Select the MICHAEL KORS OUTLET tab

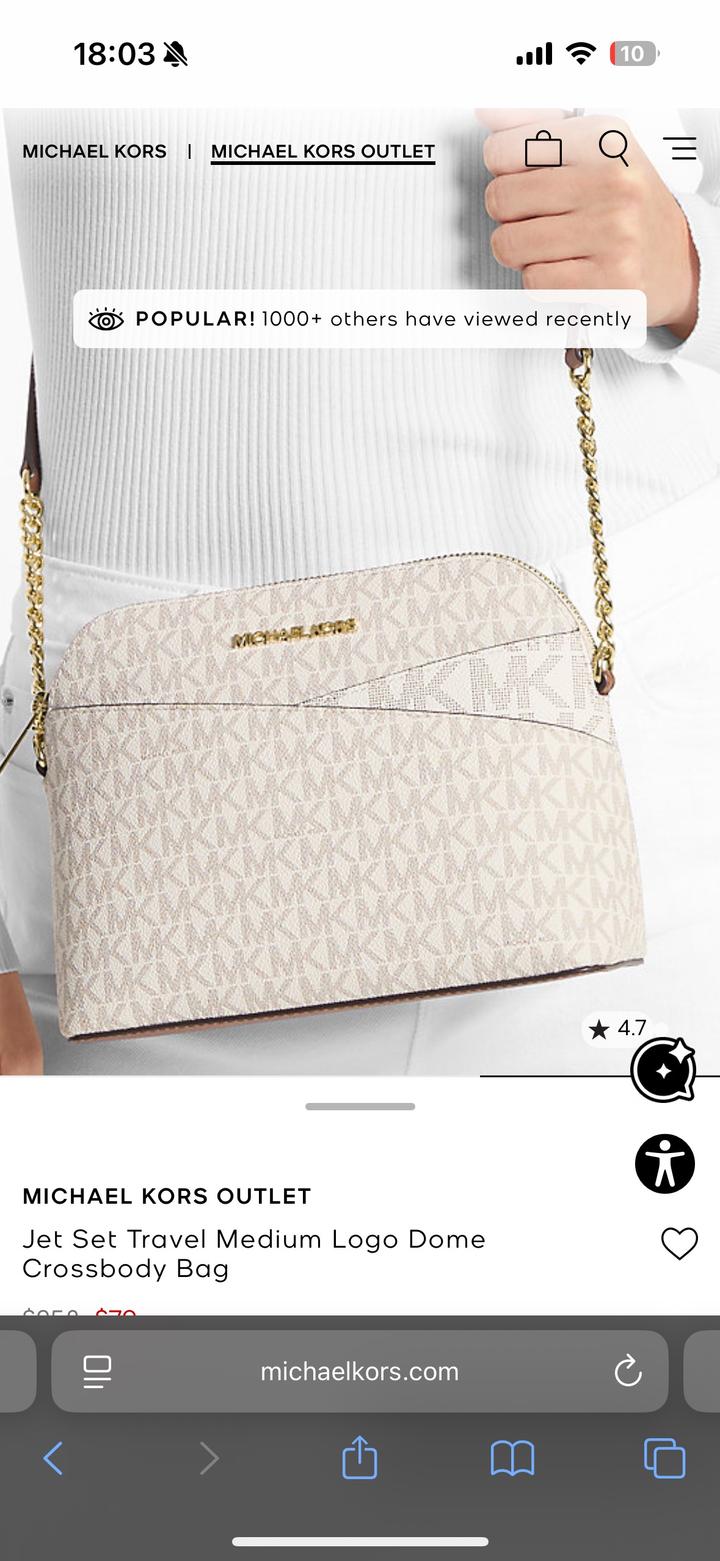322,151
